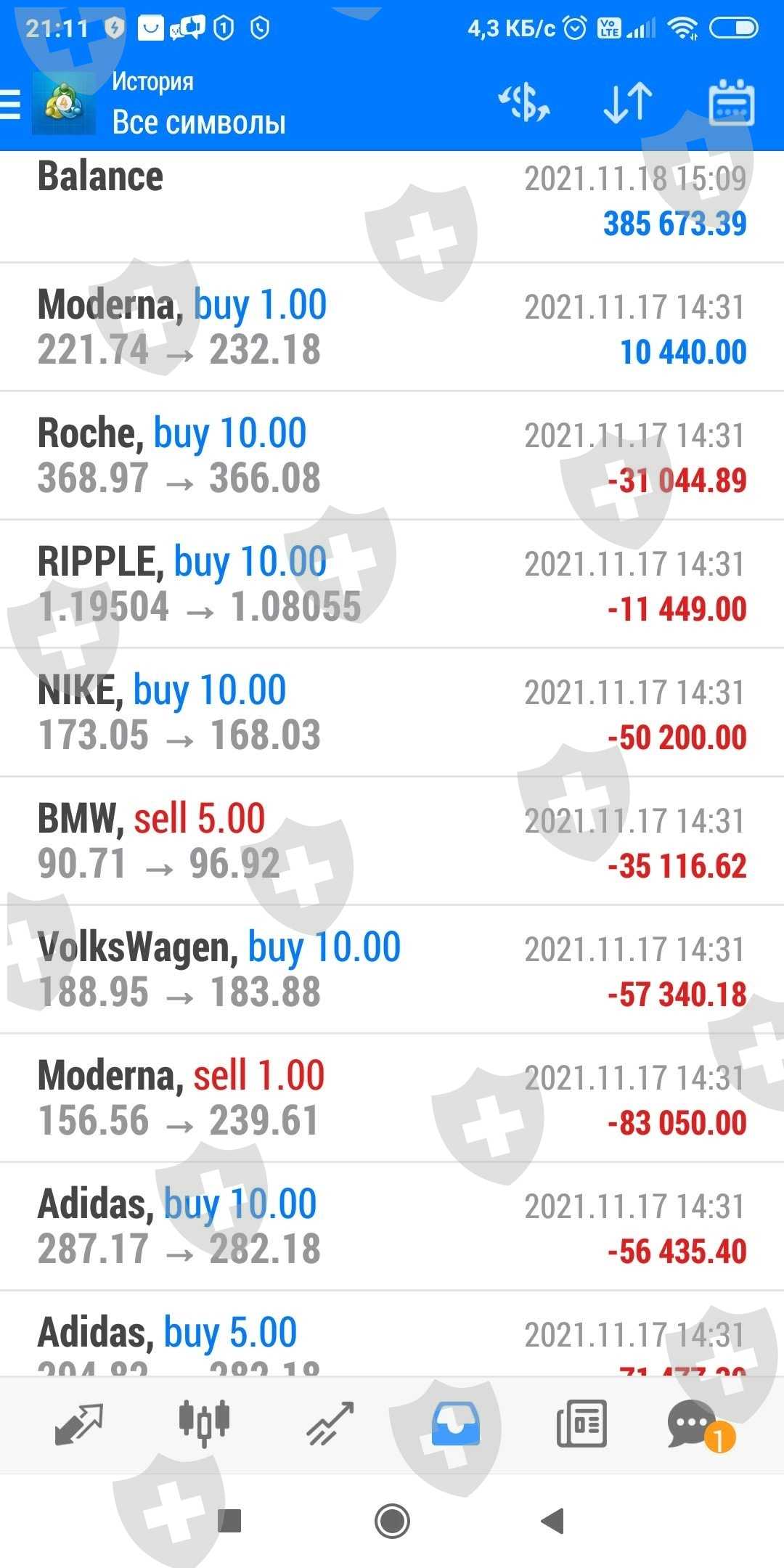Image resolution: width=784 pixels, height=1568 pixels.
Task: Show details of RIPPLE buy 10.00
Action: (x=392, y=584)
